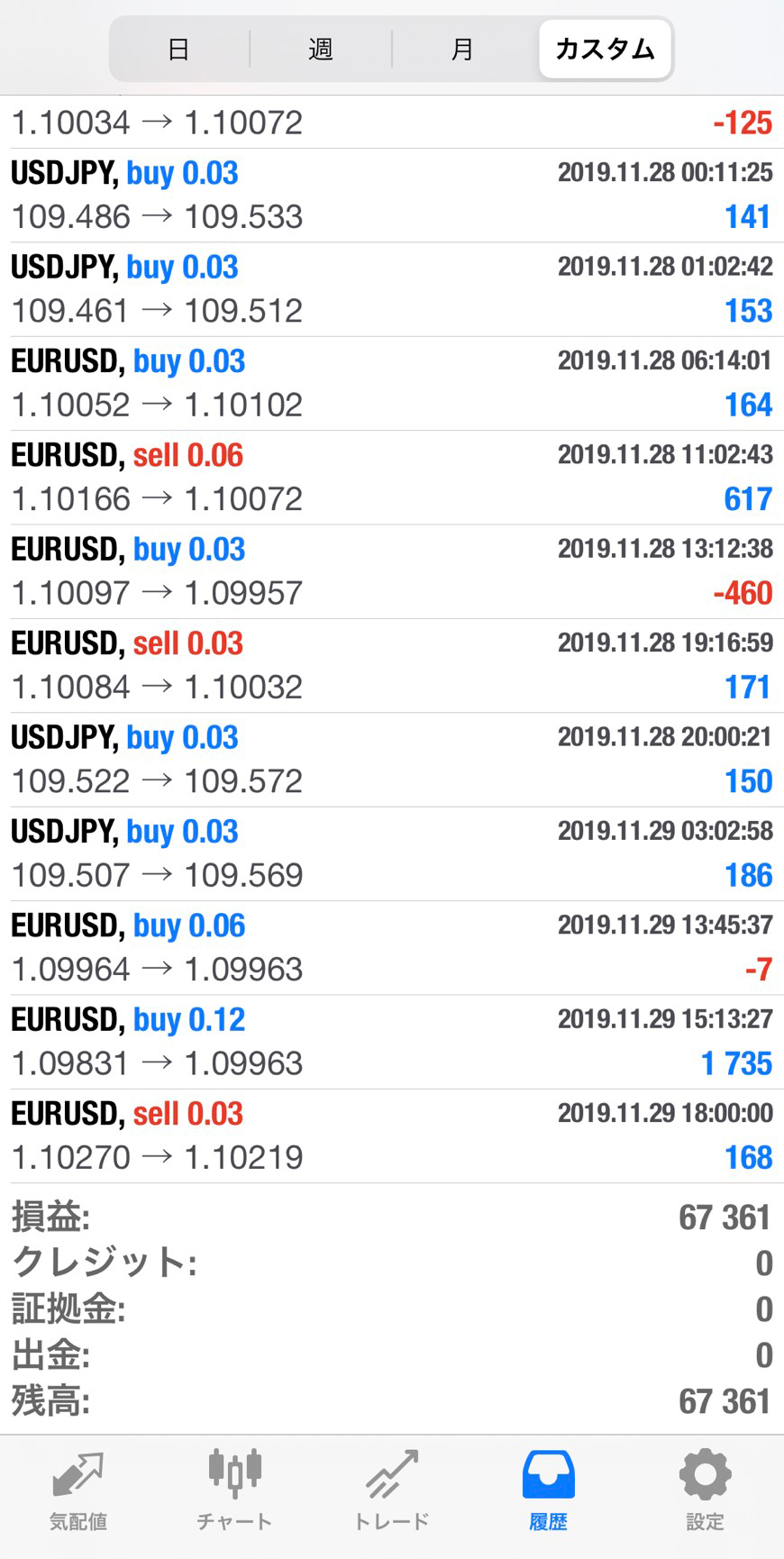Image resolution: width=784 pixels, height=1559 pixels.
Task: Switch to the 日 (day) period tab
Action: 179,50
